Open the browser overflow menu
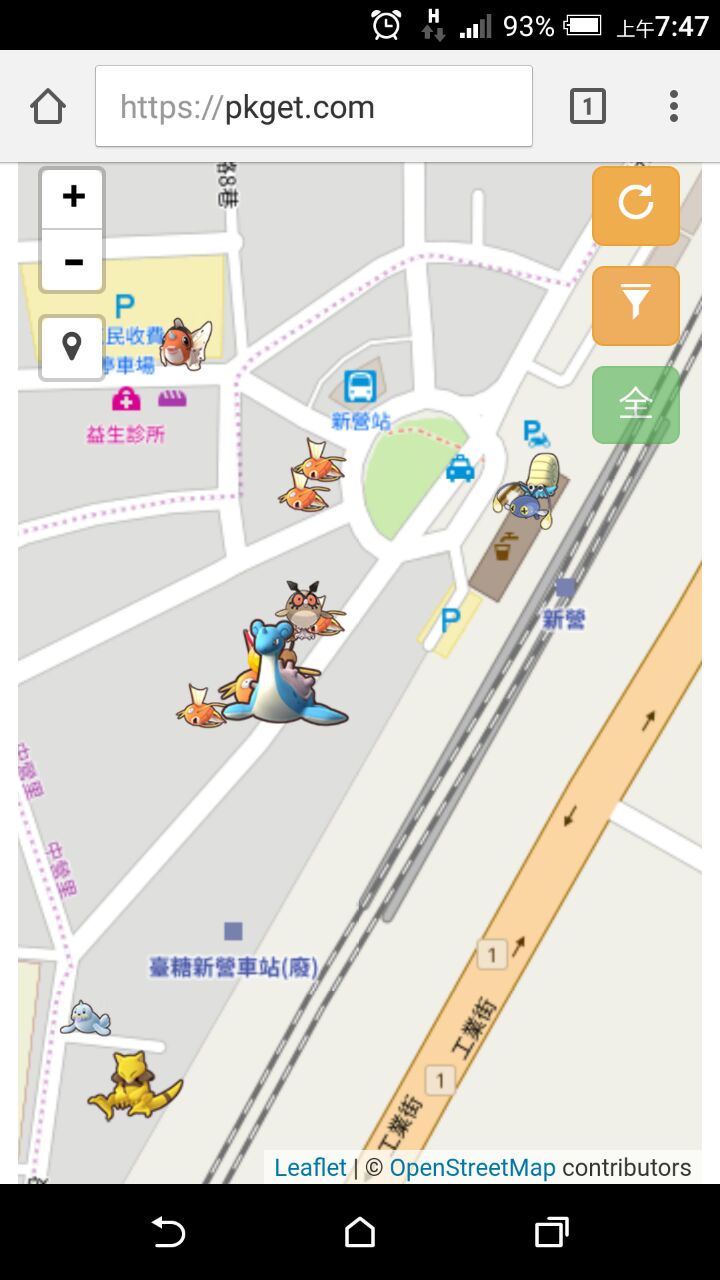The height and width of the screenshot is (1280, 720). tap(674, 106)
